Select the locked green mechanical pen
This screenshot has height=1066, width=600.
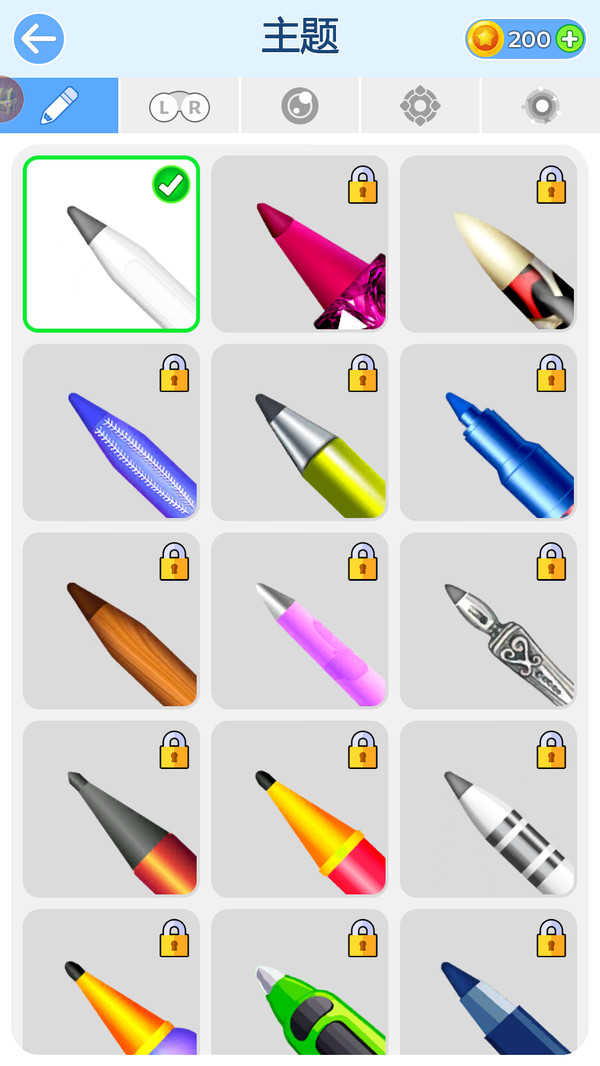coord(300,985)
